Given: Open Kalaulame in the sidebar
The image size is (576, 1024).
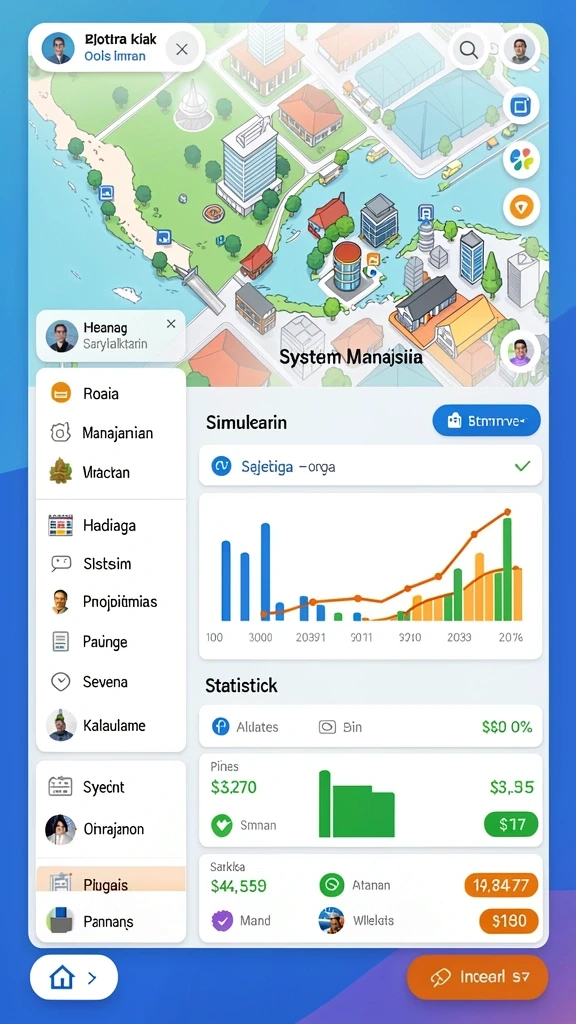Looking at the screenshot, I should pos(111,725).
